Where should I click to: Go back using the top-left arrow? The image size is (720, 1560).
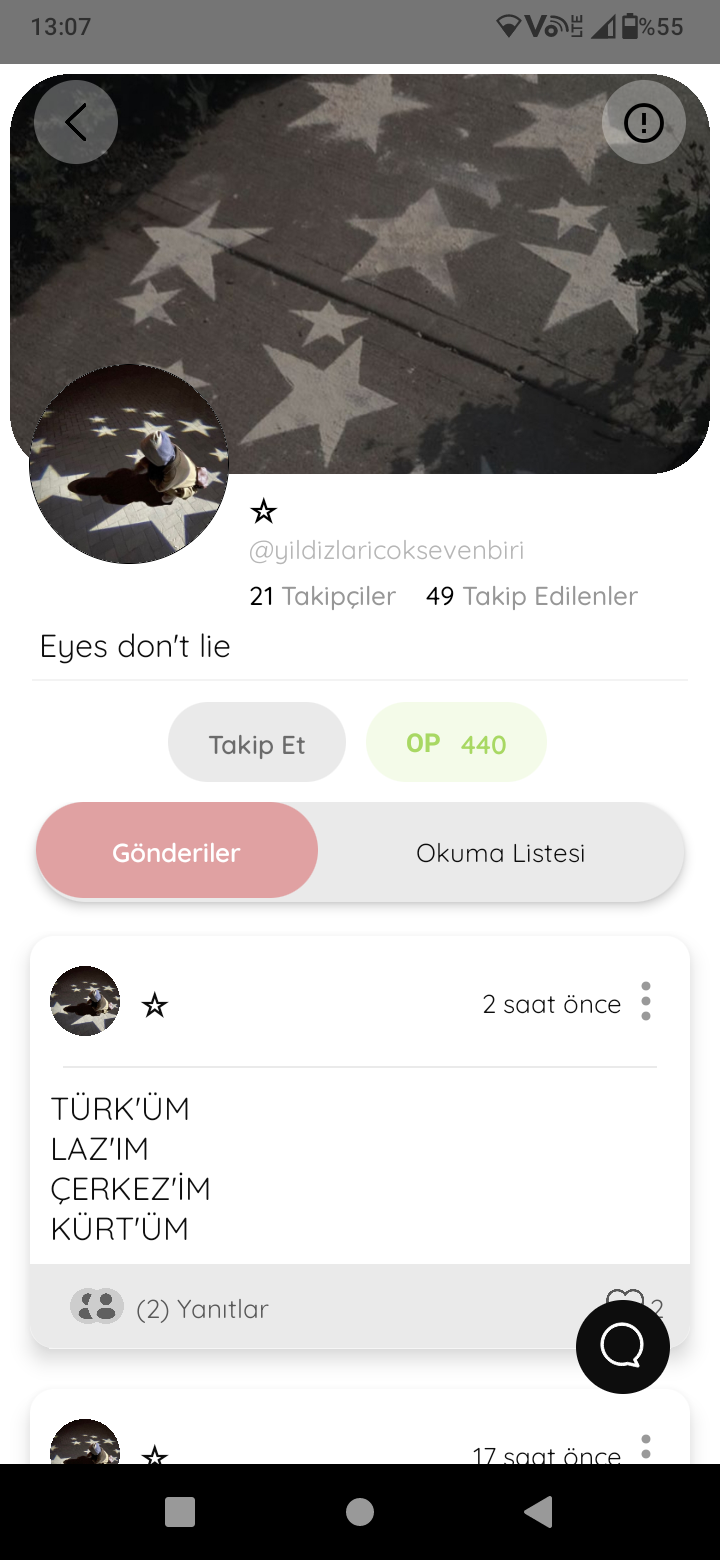click(76, 122)
